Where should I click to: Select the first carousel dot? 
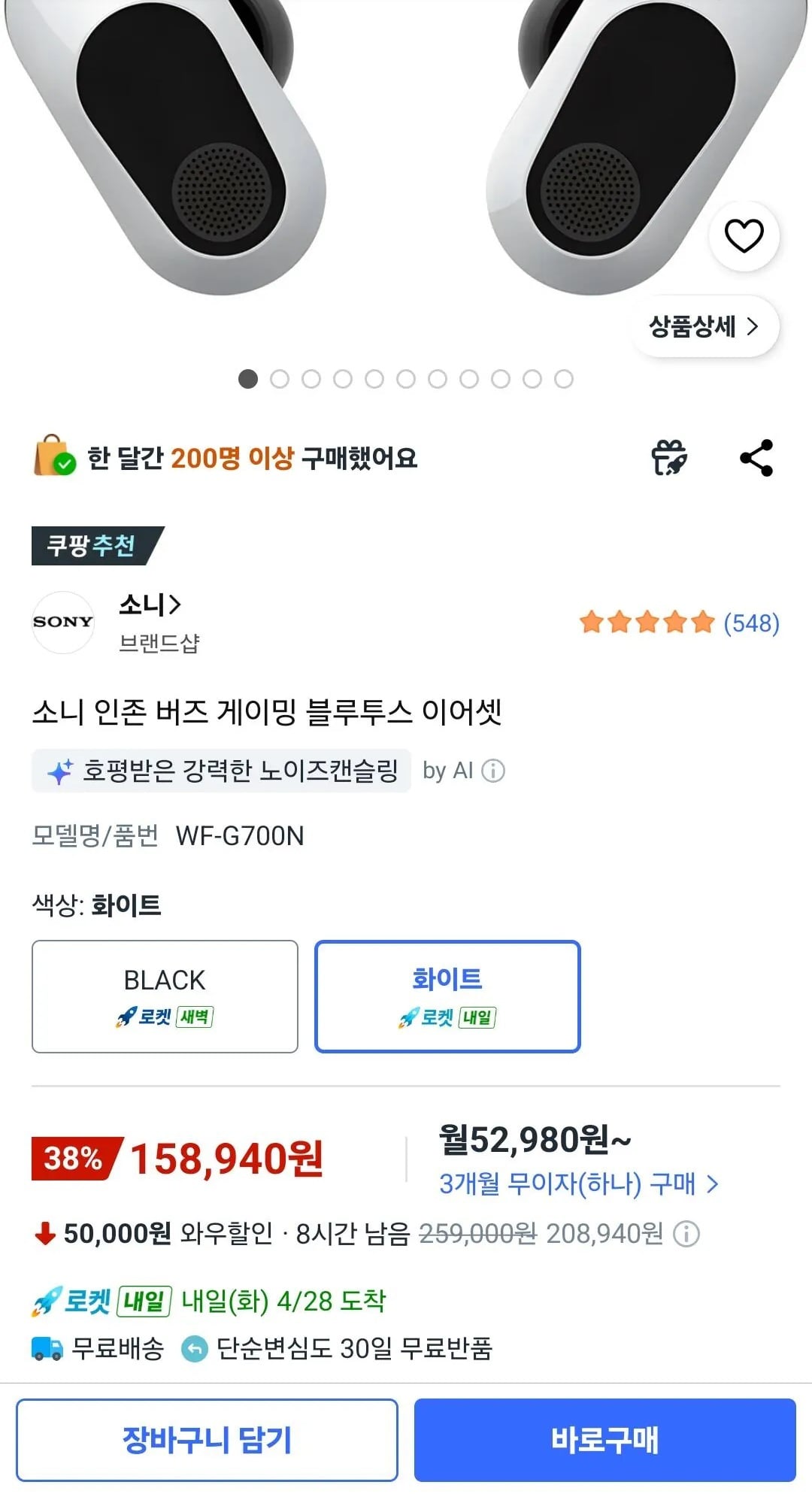pos(247,380)
